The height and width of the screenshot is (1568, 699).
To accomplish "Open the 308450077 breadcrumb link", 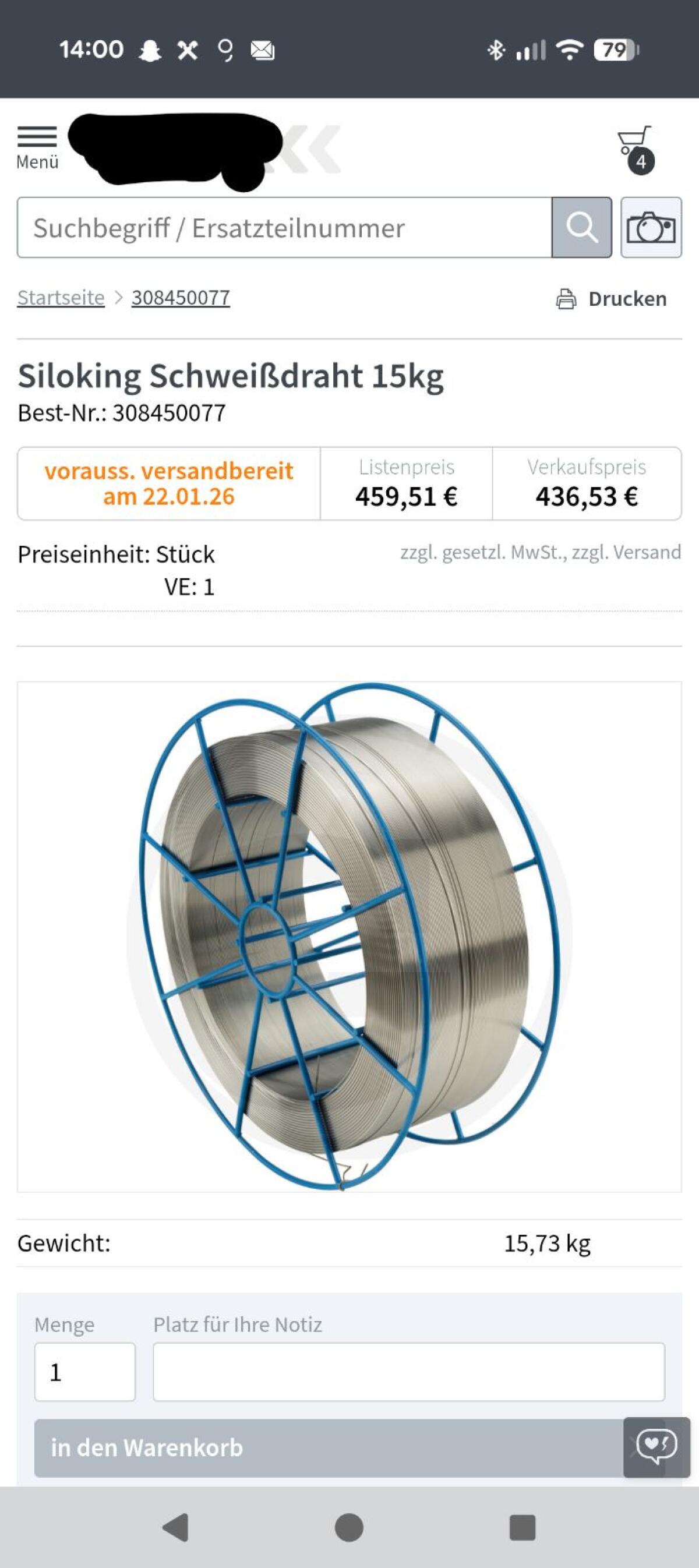I will point(181,298).
